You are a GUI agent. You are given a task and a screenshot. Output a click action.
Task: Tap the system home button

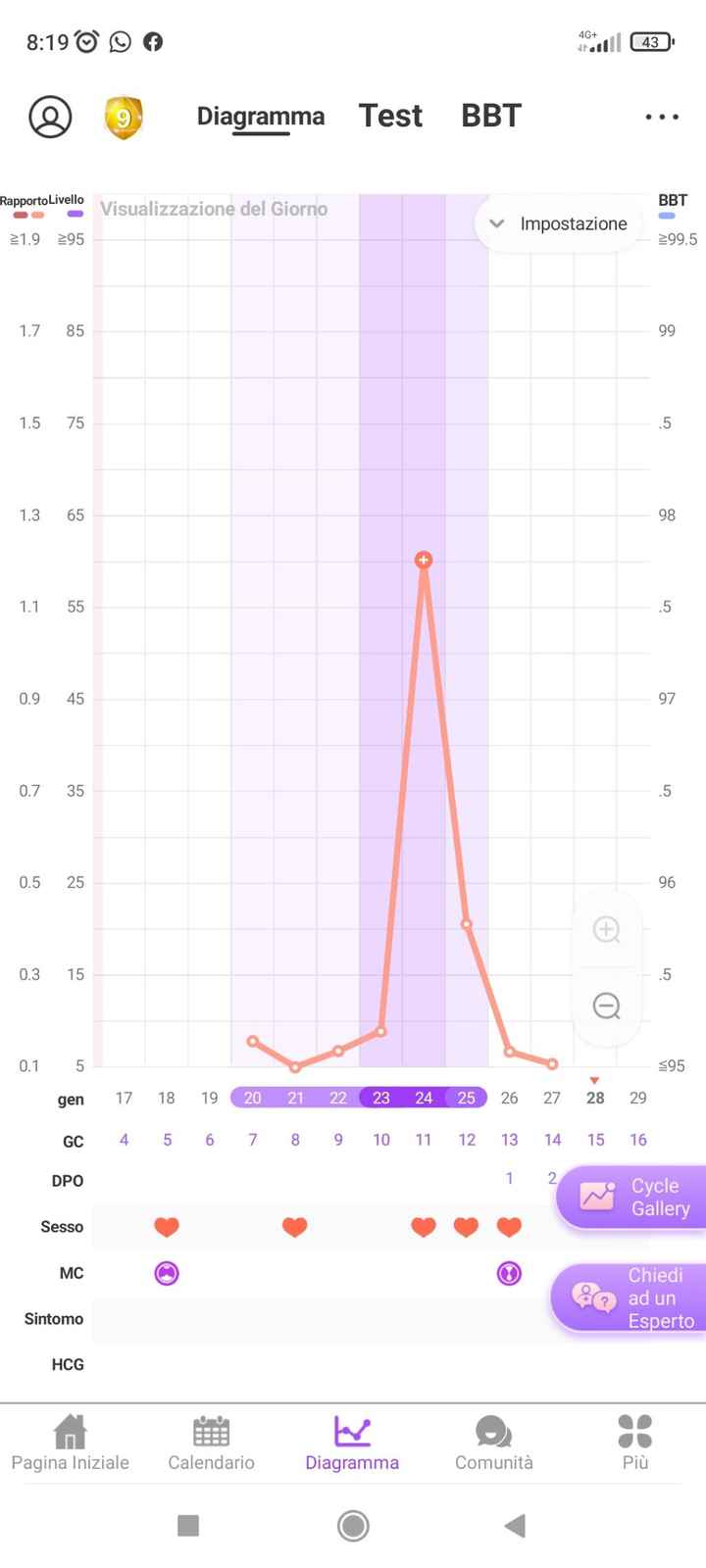tap(353, 1525)
